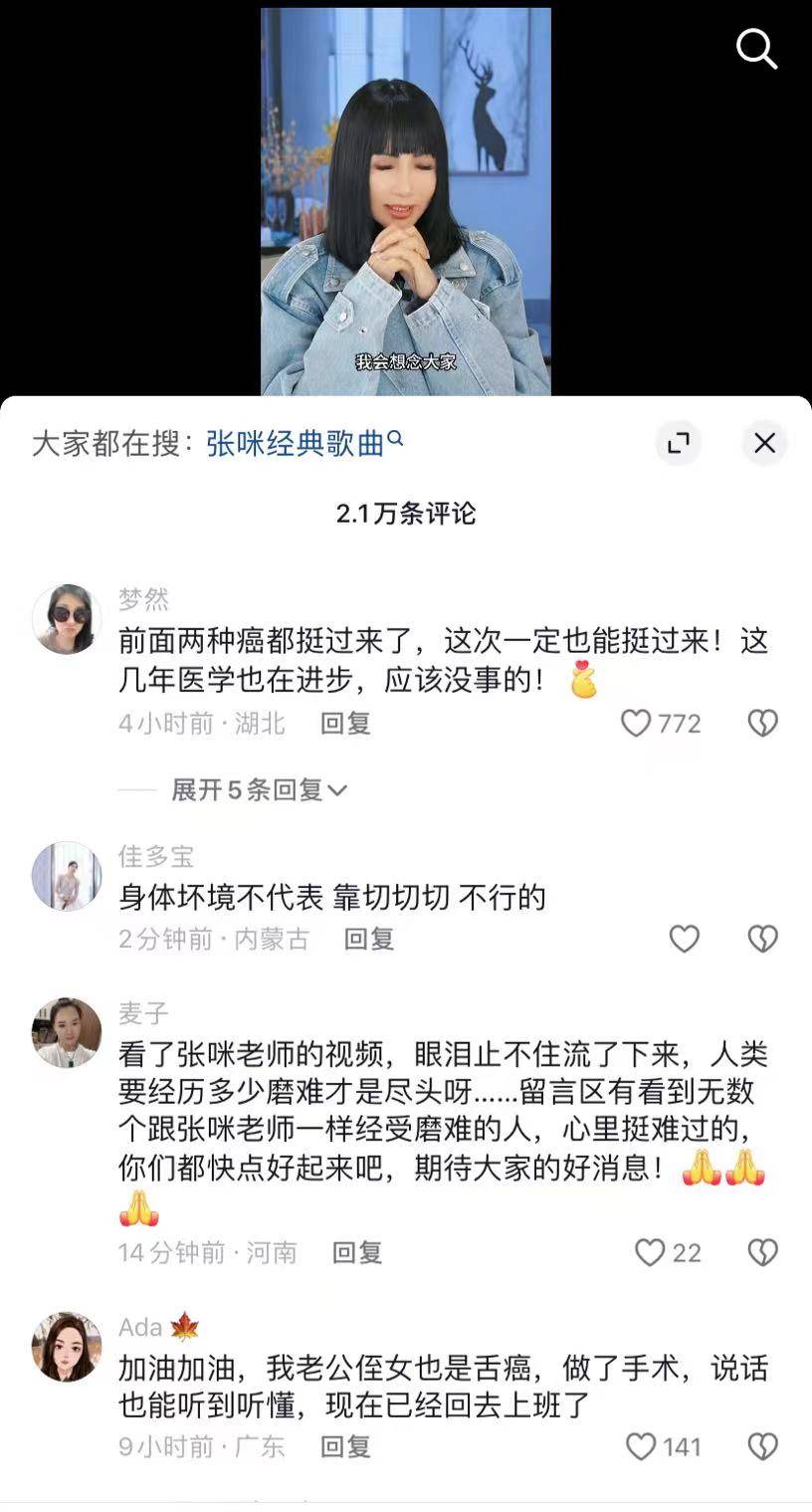
Task: Like 佳多宝's comment
Action: tap(684, 939)
